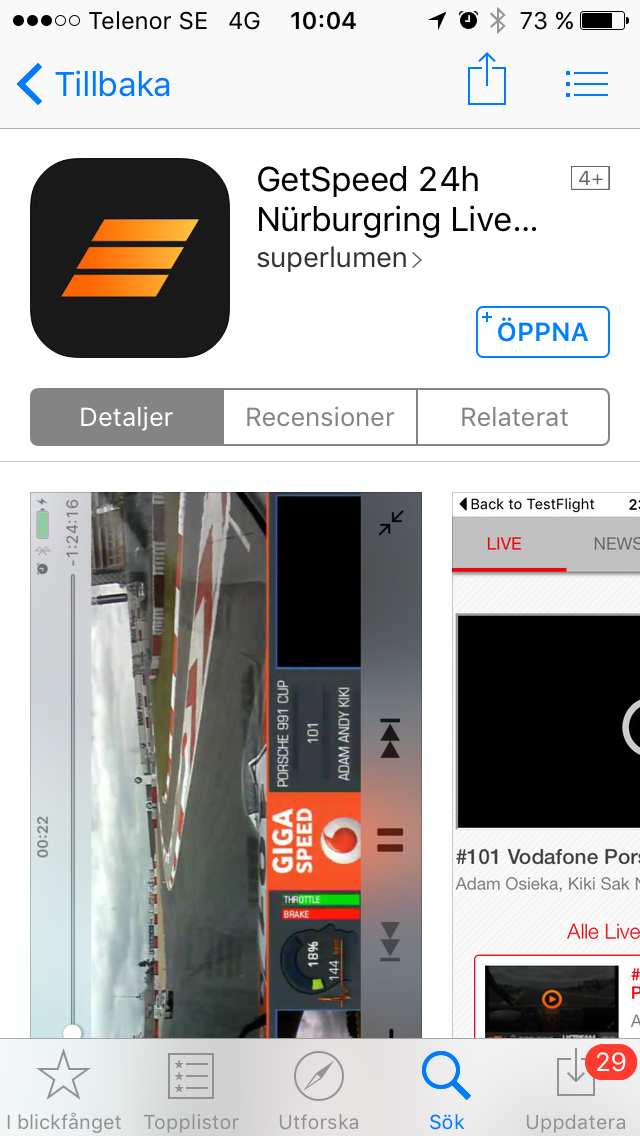Screen dimensions: 640x1136
Task: Open the list menu icon
Action: [x=587, y=83]
